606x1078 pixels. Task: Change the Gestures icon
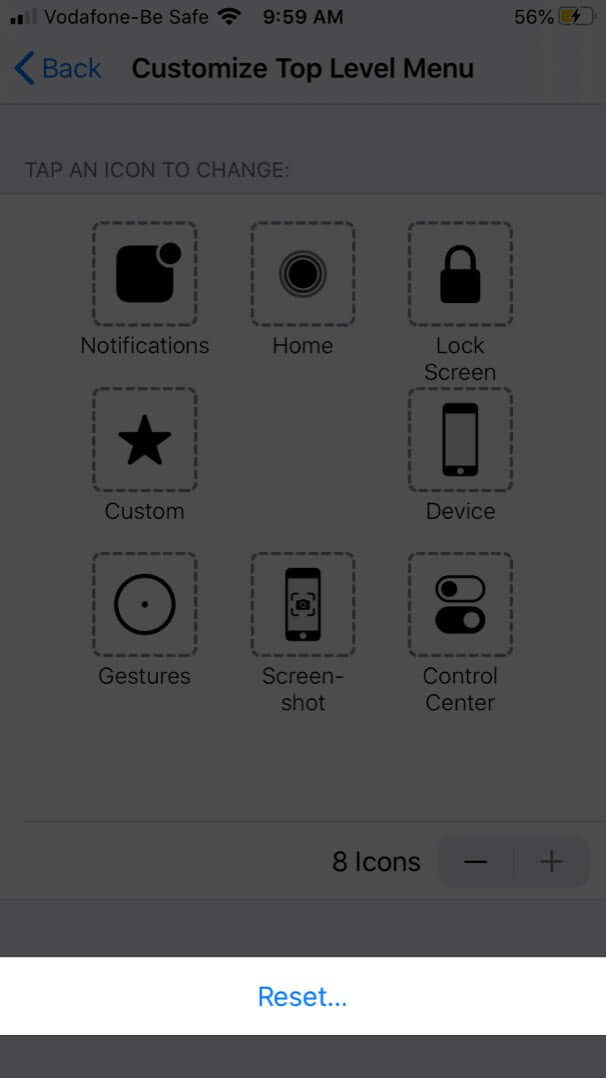point(145,605)
